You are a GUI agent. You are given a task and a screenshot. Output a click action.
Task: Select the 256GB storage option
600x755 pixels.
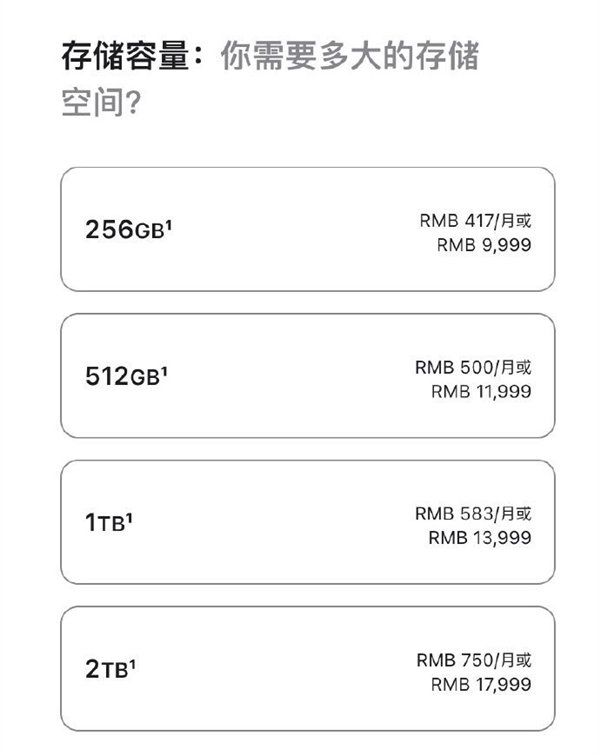(307, 230)
